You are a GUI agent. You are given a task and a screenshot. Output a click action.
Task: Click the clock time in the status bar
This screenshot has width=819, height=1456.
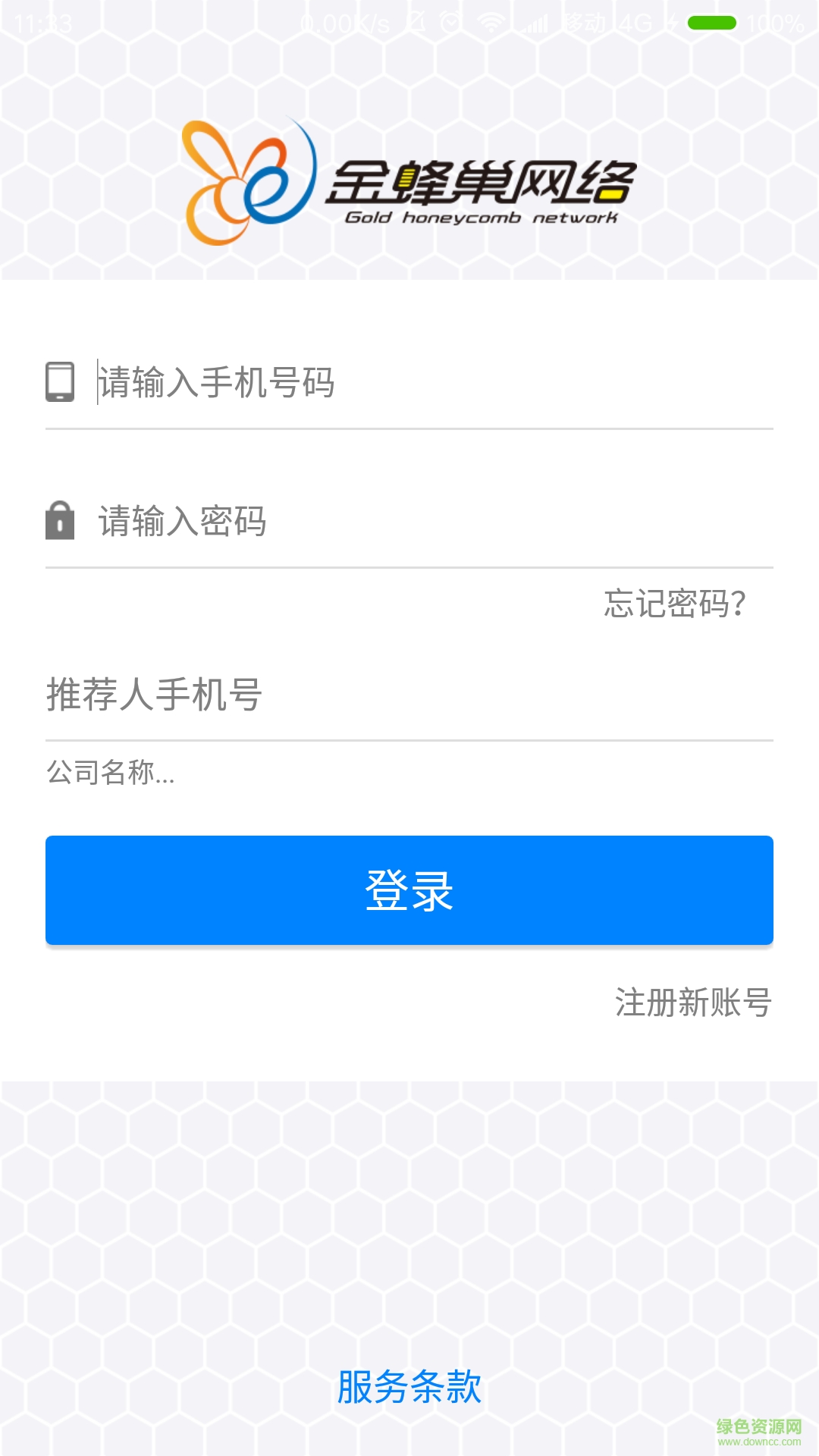(42, 23)
